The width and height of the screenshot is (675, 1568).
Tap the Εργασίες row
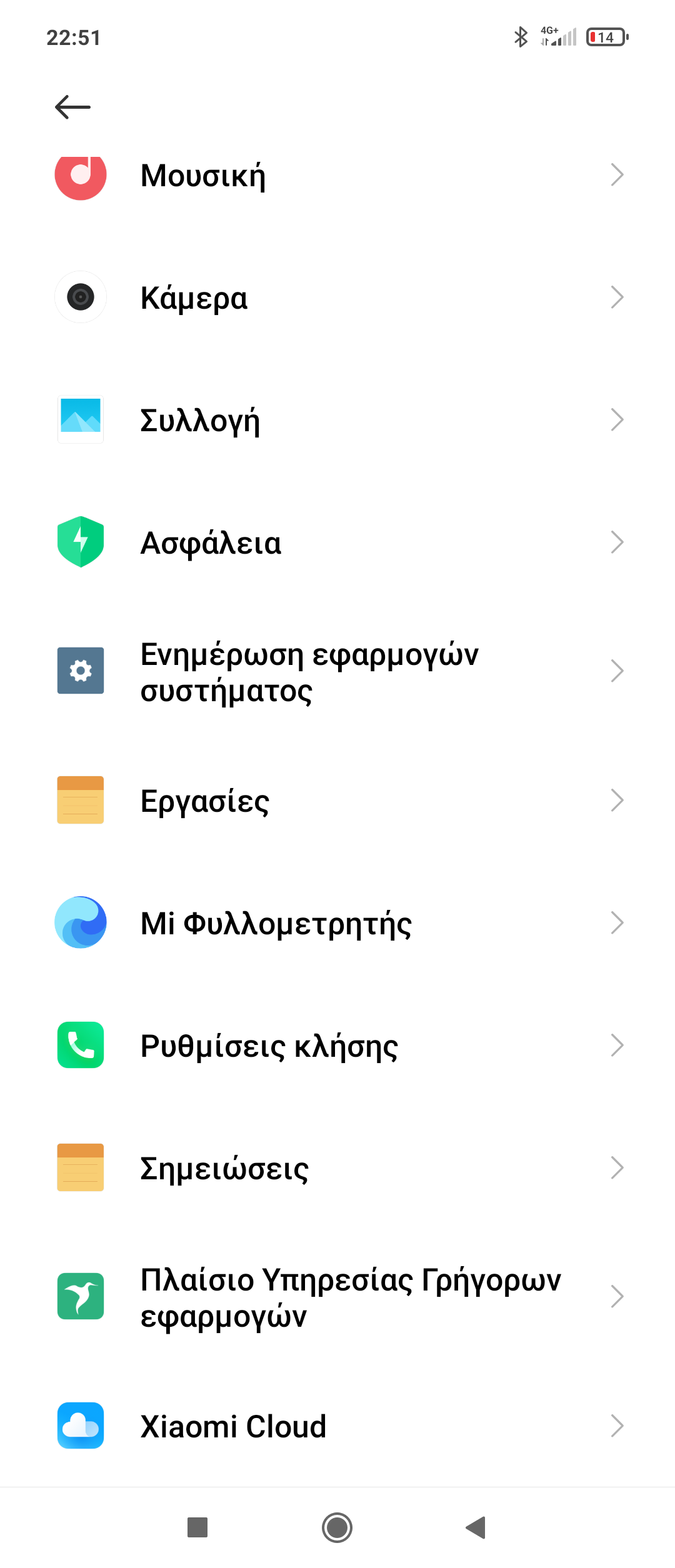[337, 801]
